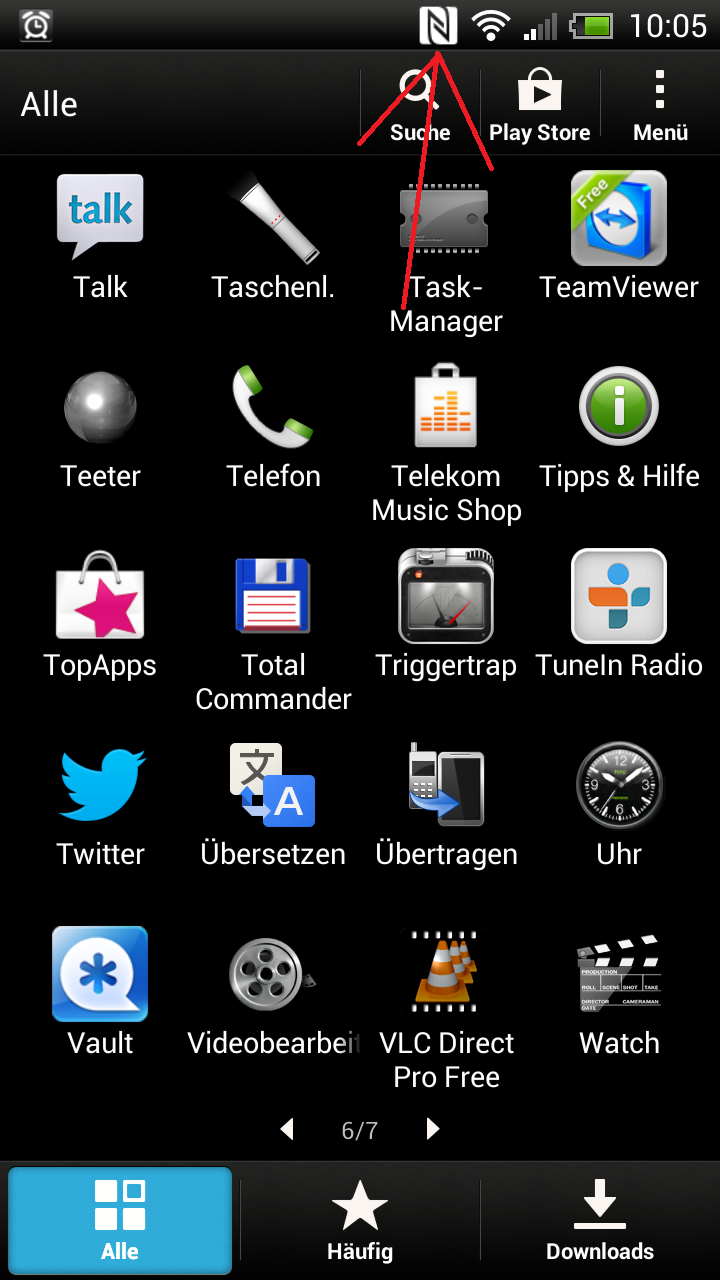
Task: Open the Play Store shortcut
Action: [540, 104]
